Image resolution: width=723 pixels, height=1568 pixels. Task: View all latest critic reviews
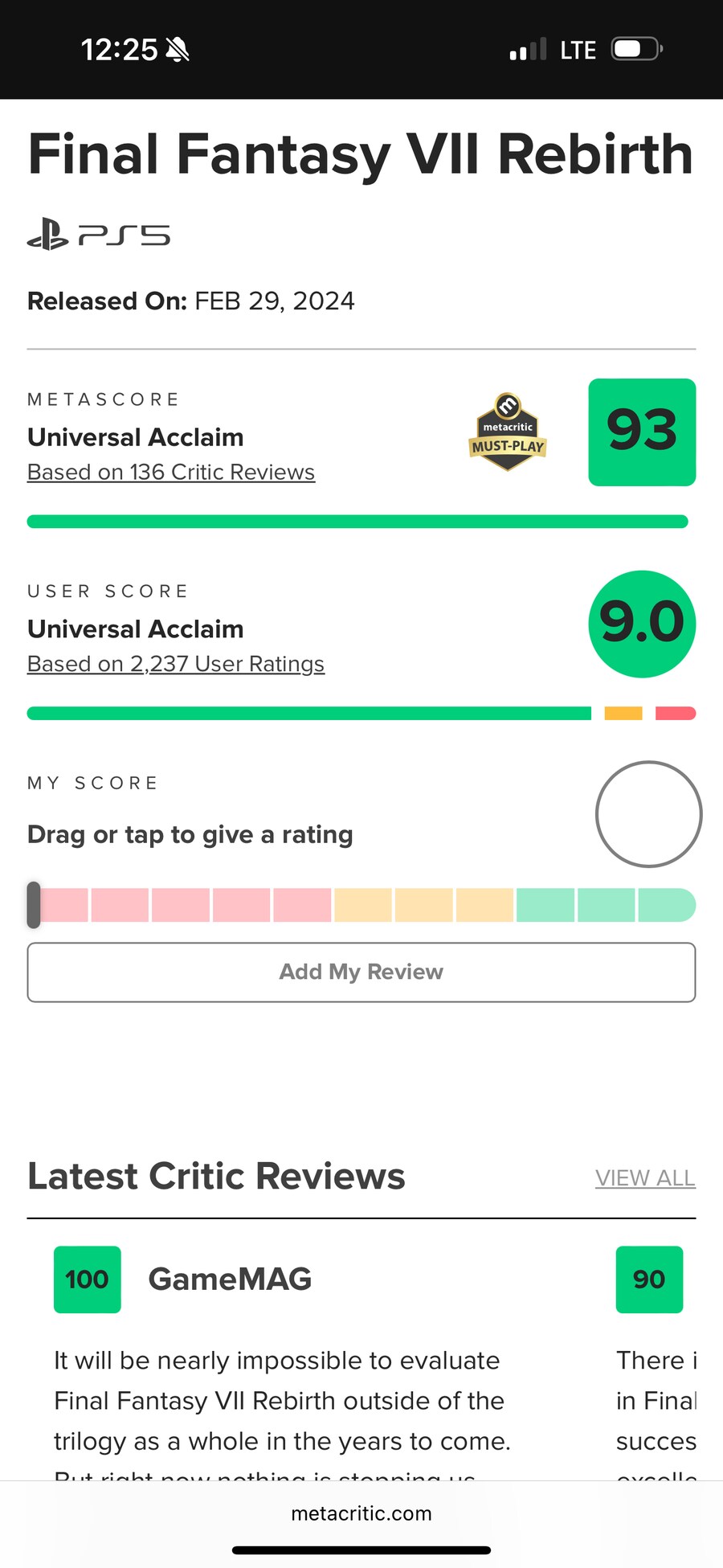coord(644,1177)
